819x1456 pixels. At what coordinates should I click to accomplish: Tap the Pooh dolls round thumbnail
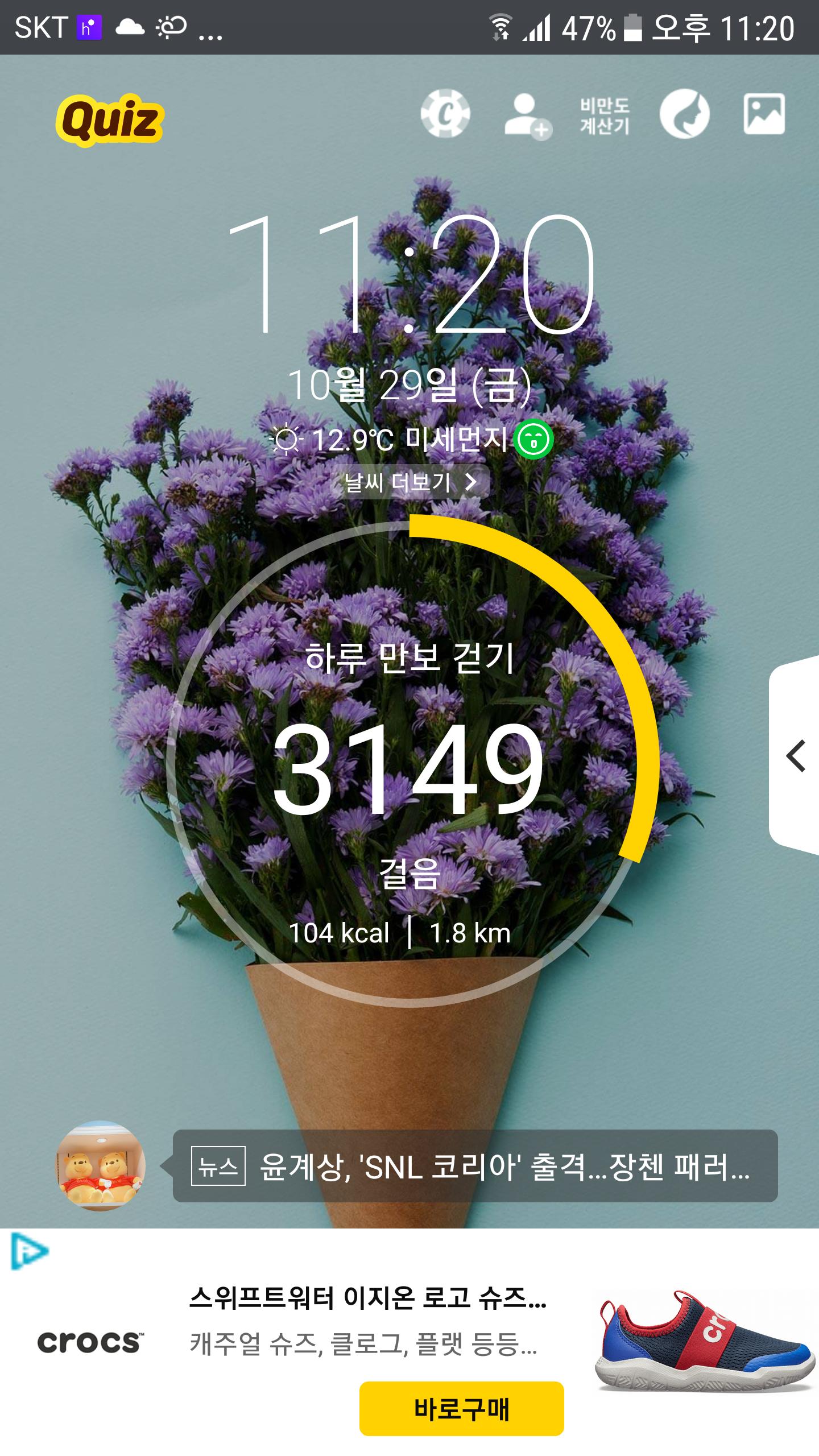(100, 1167)
